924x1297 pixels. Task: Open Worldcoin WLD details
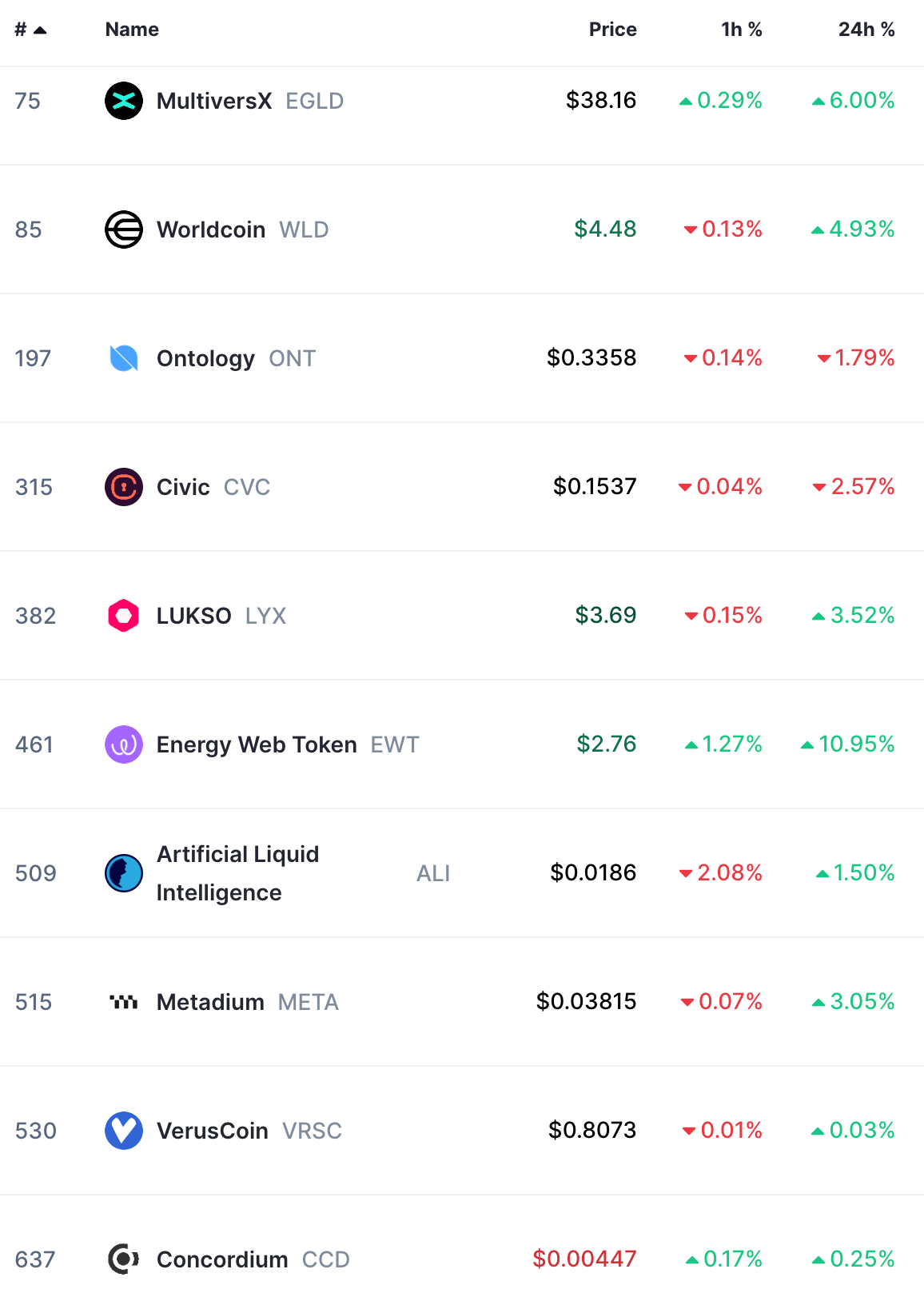click(211, 229)
